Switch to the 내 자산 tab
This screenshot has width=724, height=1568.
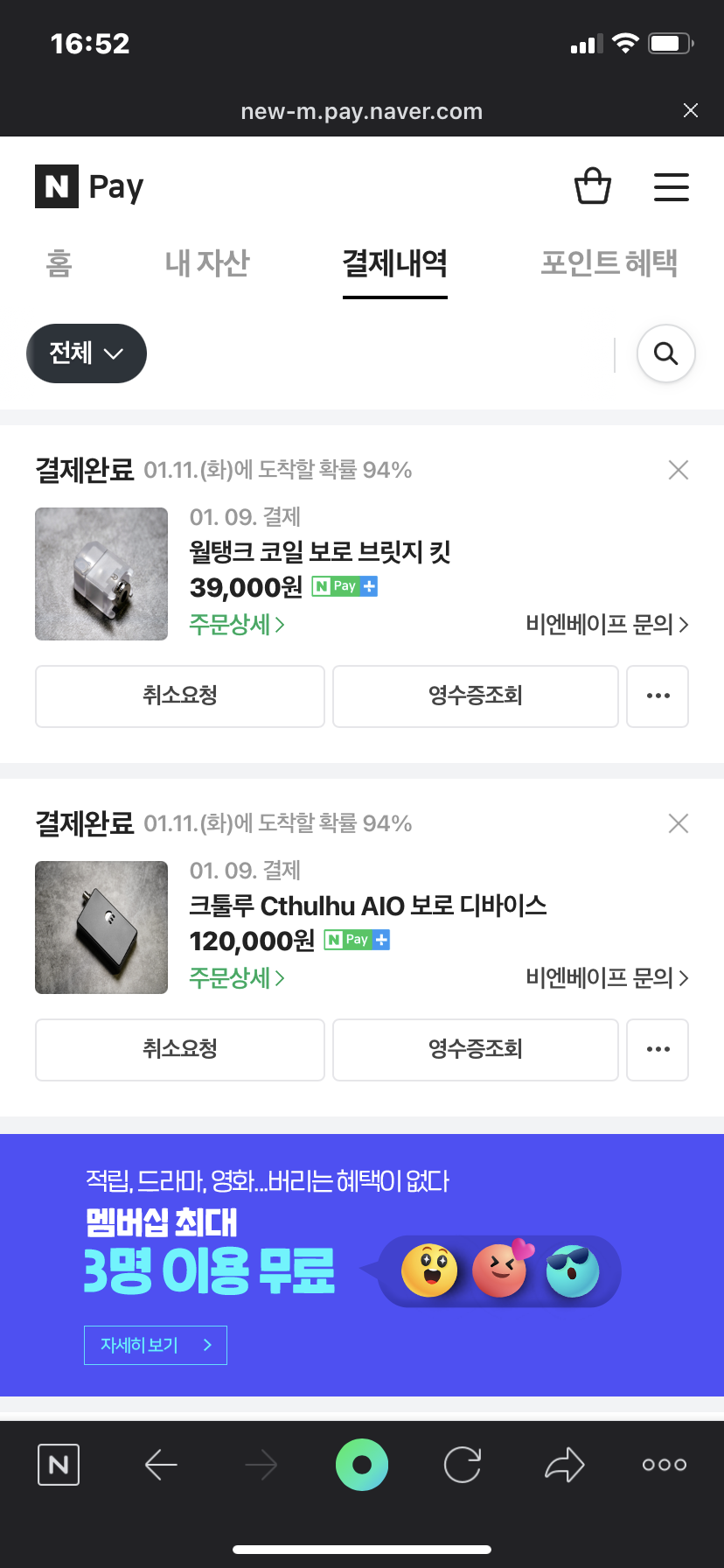pyautogui.click(x=207, y=262)
